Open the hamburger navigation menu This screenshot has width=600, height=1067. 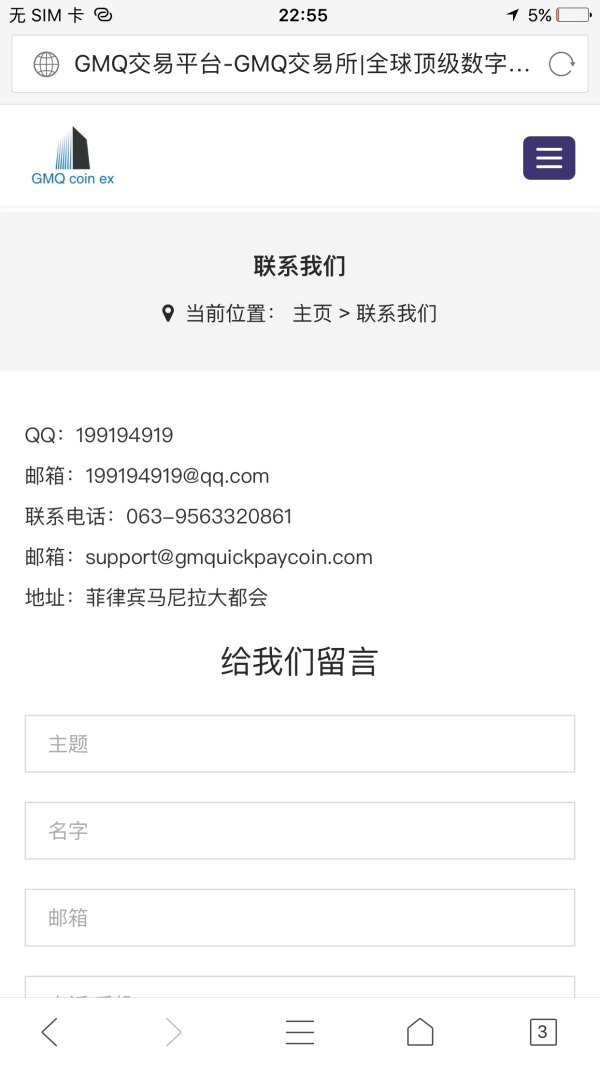pyautogui.click(x=549, y=158)
